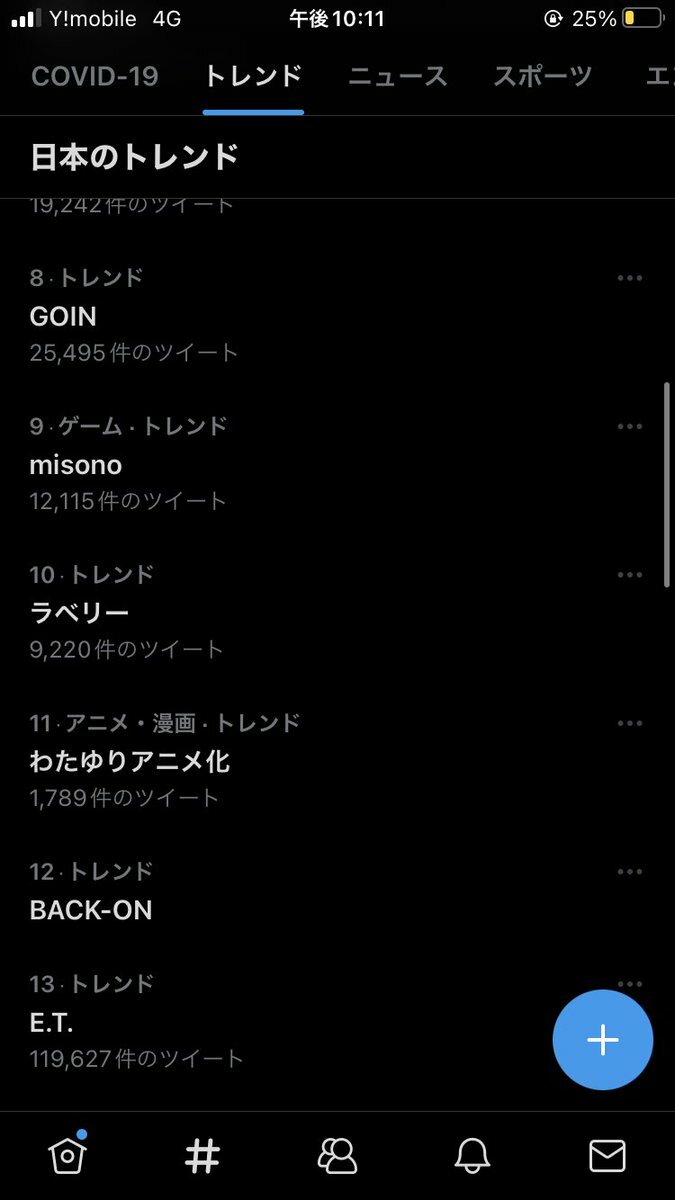Switch to the スポーツ tab
This screenshot has width=675, height=1200.
(x=543, y=76)
